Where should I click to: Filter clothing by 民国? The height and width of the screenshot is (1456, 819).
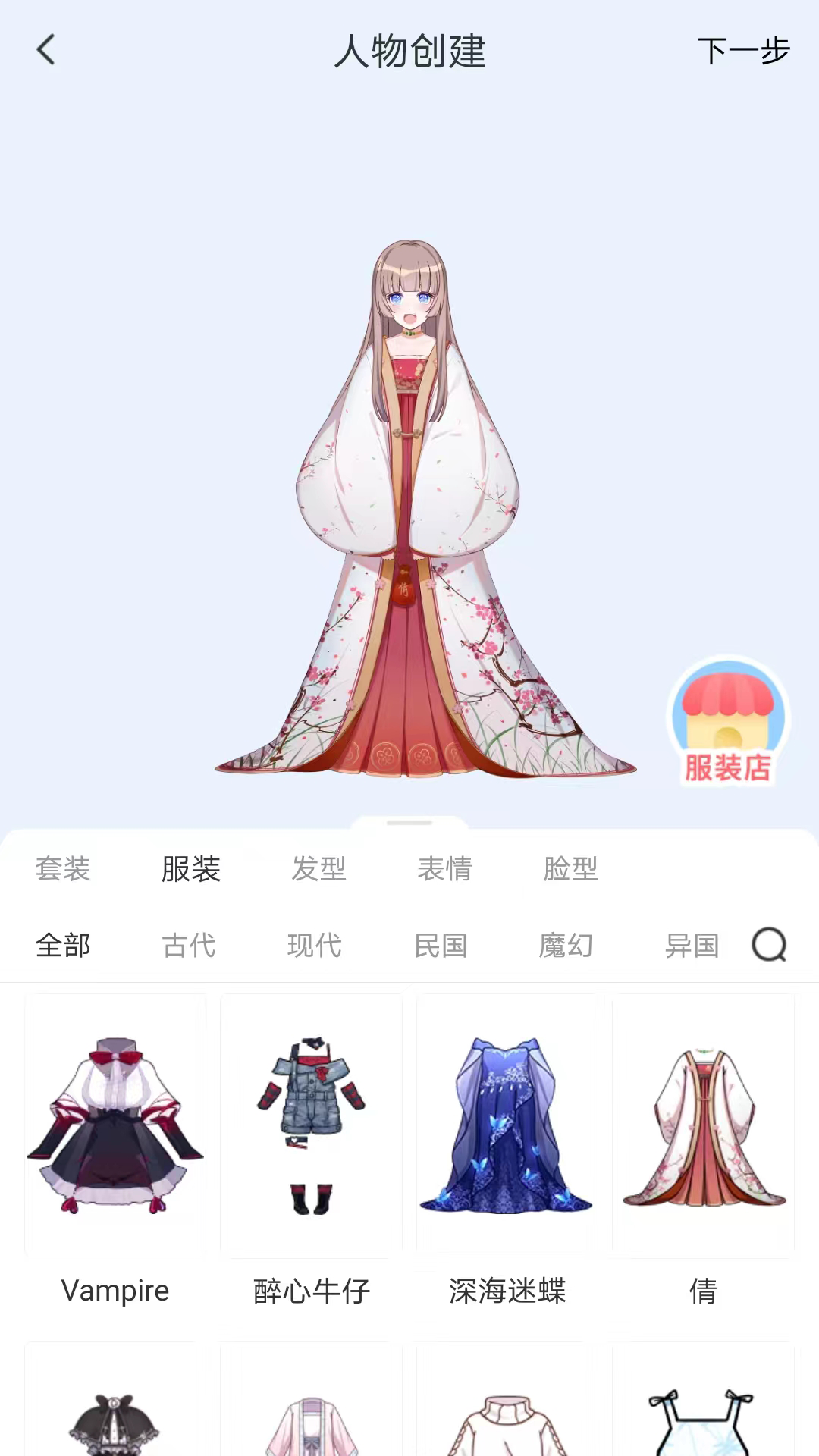click(x=441, y=946)
